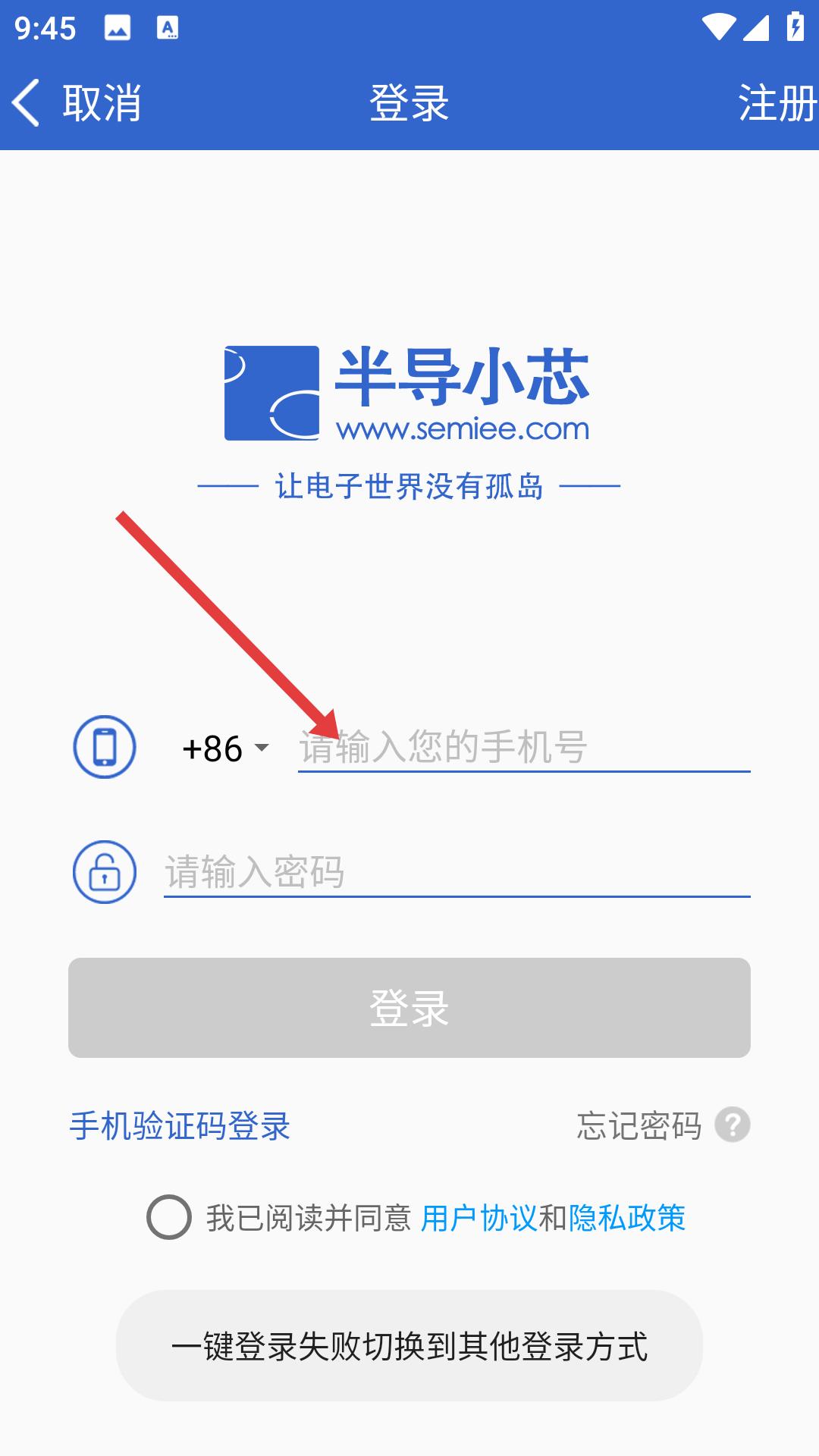Tap 取消 to go back
Screen dimensions: 819x1456
(x=77, y=103)
